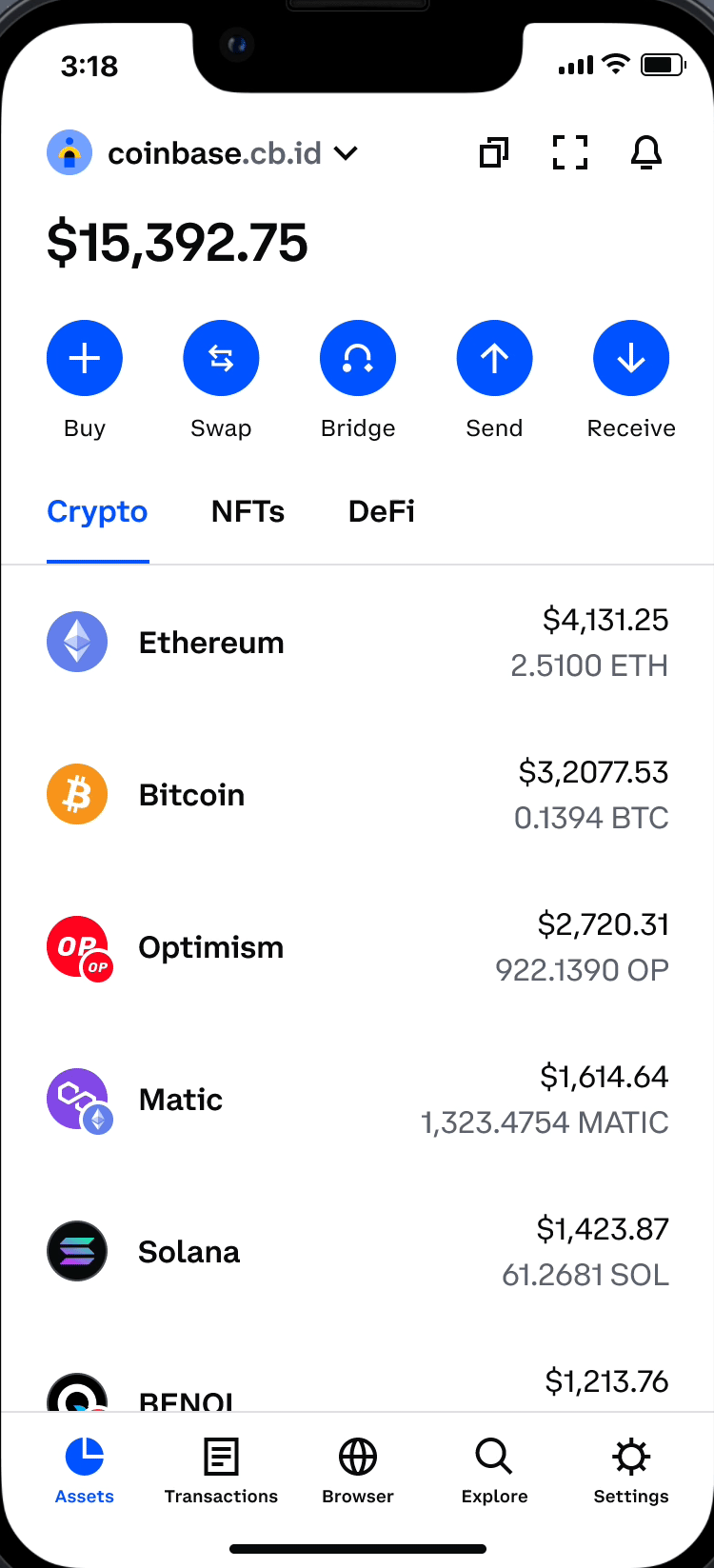Select the Ethereum asset row
This screenshot has height=1568, width=714.
tap(357, 642)
